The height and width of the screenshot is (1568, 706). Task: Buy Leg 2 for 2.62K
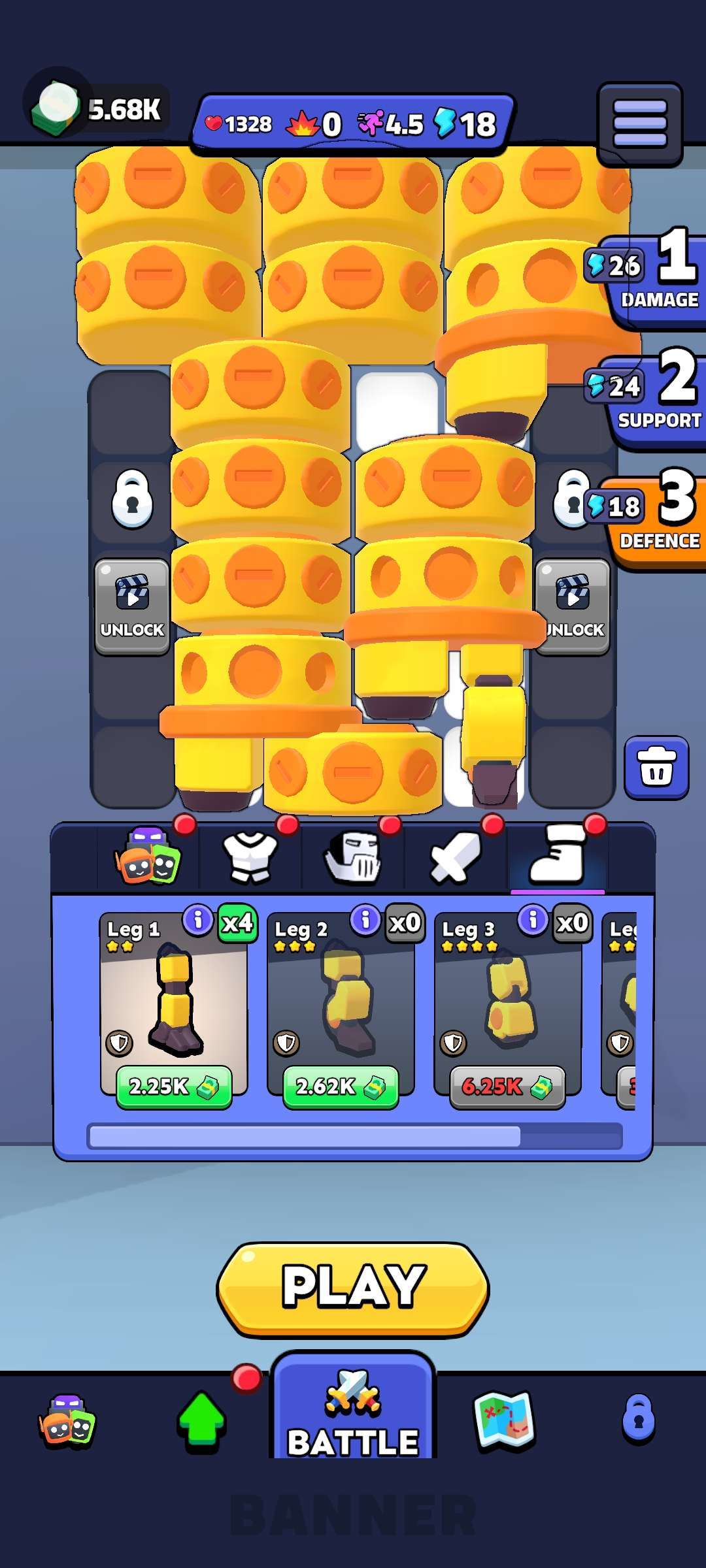341,1087
